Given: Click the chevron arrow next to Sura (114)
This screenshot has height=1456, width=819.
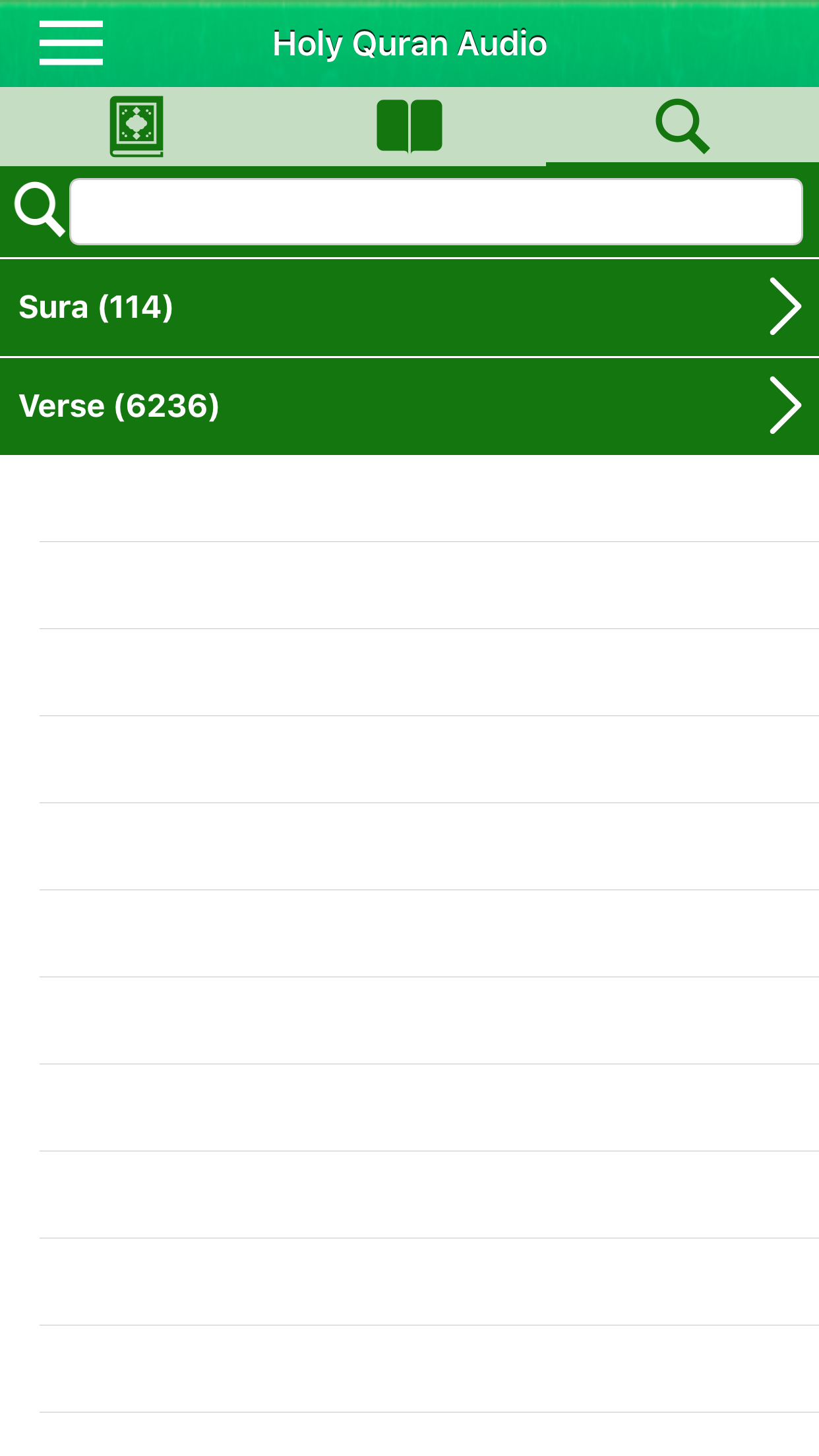Looking at the screenshot, I should 785,307.
